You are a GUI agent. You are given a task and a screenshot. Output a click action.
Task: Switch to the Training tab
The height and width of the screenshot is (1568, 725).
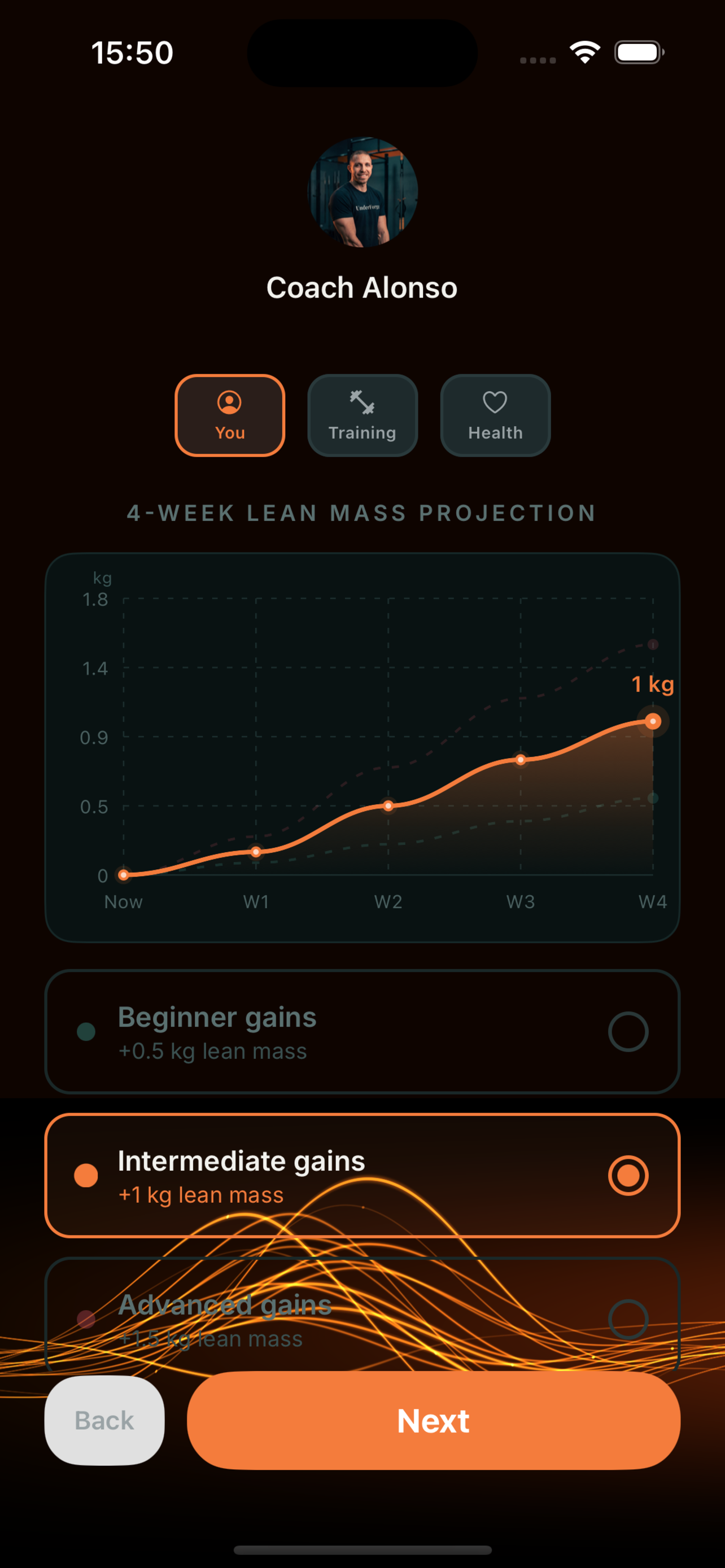coord(362,415)
